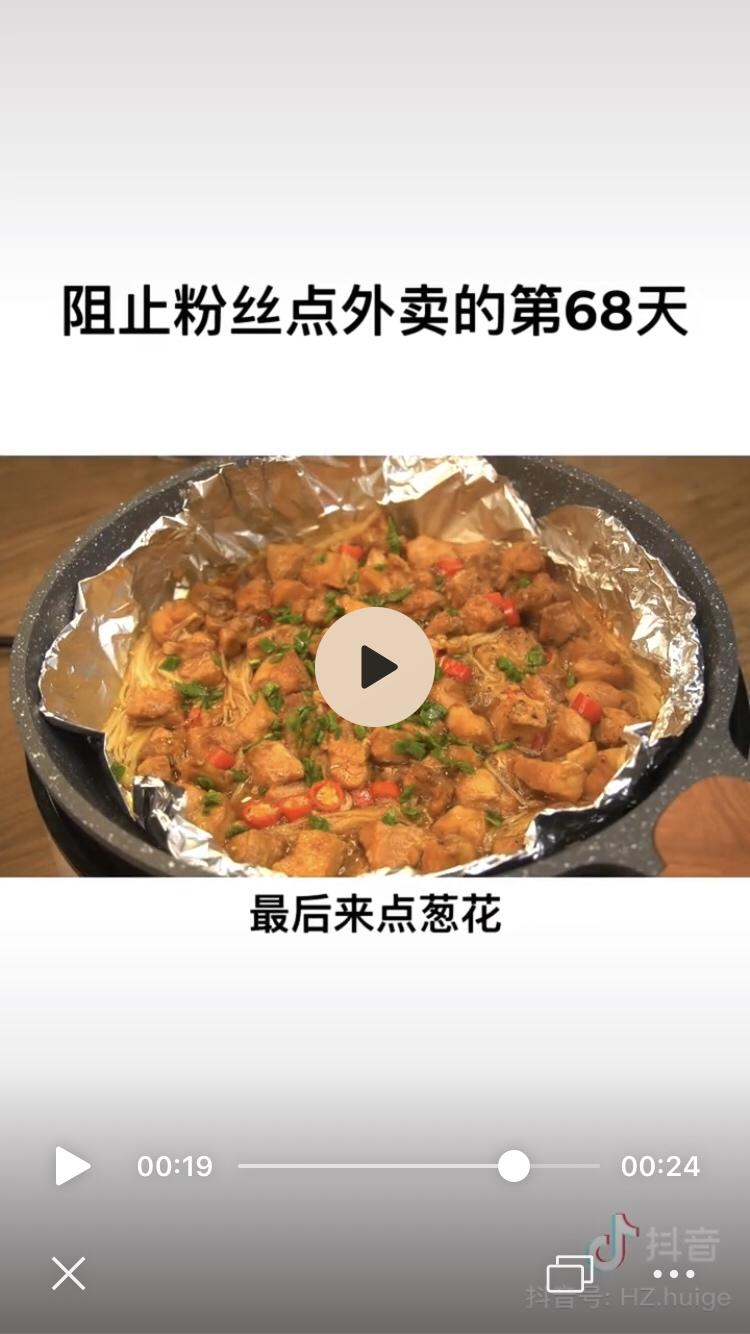Toggle playback with the center play circle
750x1334 pixels.
click(375, 666)
